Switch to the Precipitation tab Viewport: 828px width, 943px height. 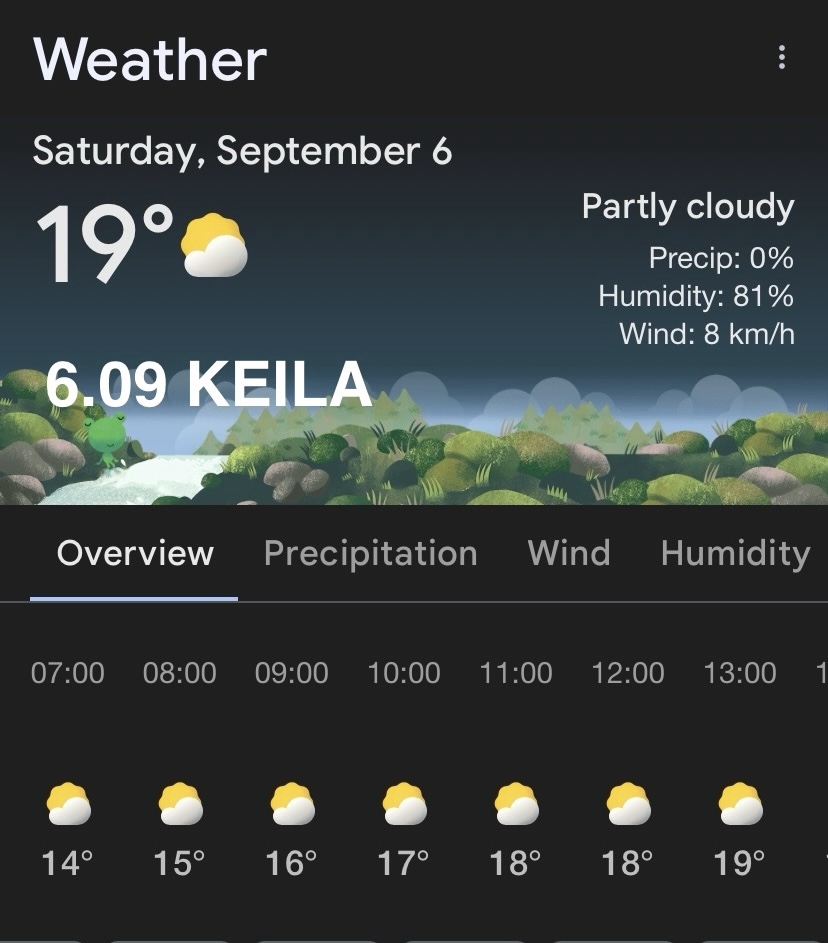pos(370,553)
